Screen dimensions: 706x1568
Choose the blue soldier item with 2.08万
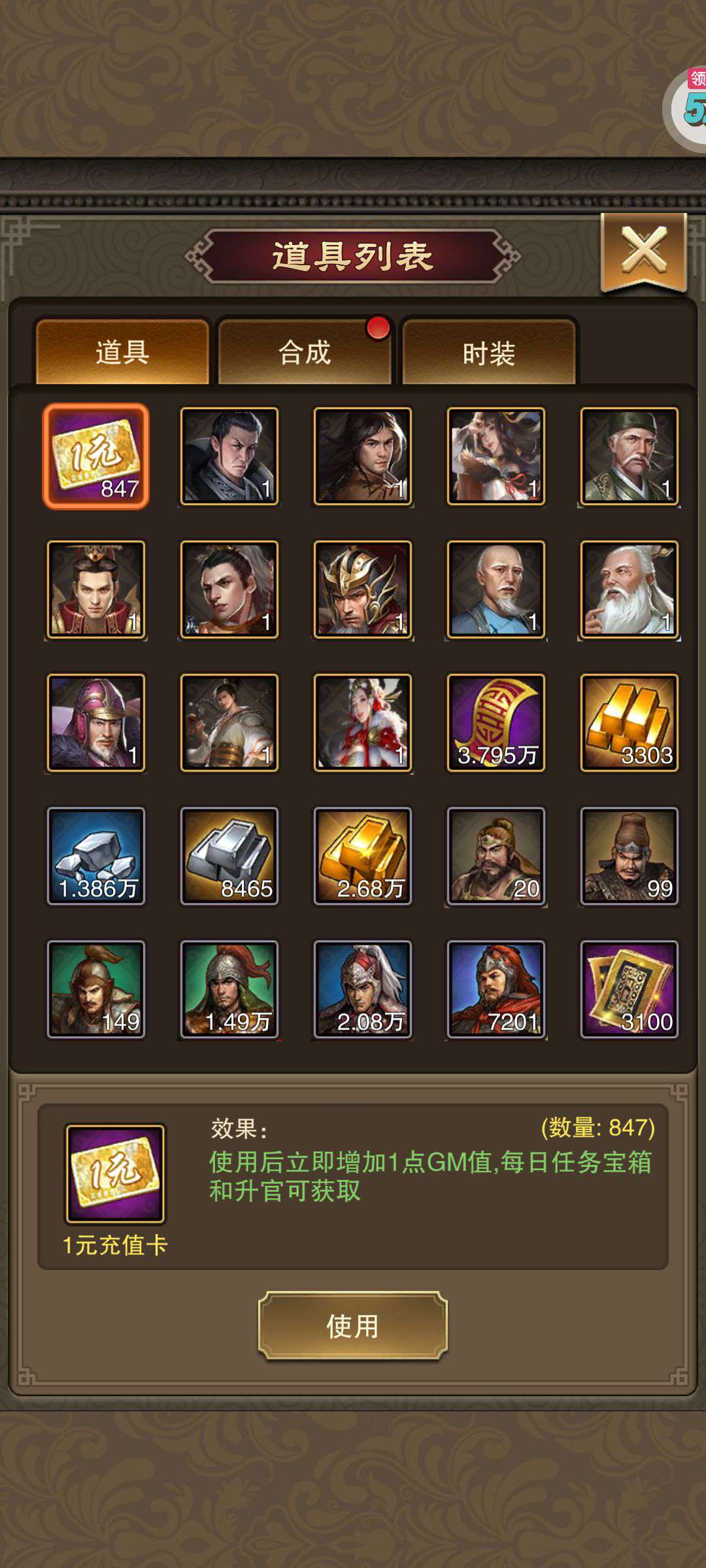363,989
